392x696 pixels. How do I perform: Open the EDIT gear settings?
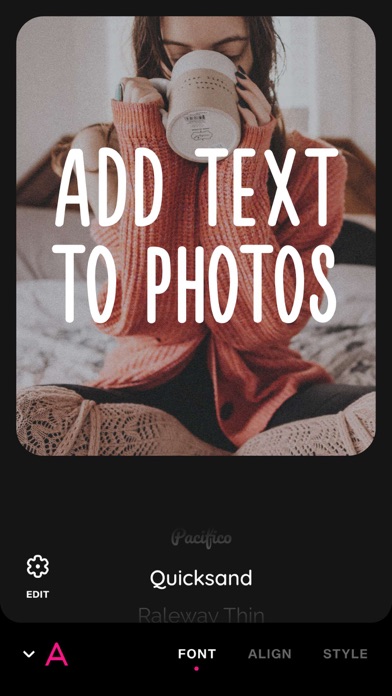[38, 576]
